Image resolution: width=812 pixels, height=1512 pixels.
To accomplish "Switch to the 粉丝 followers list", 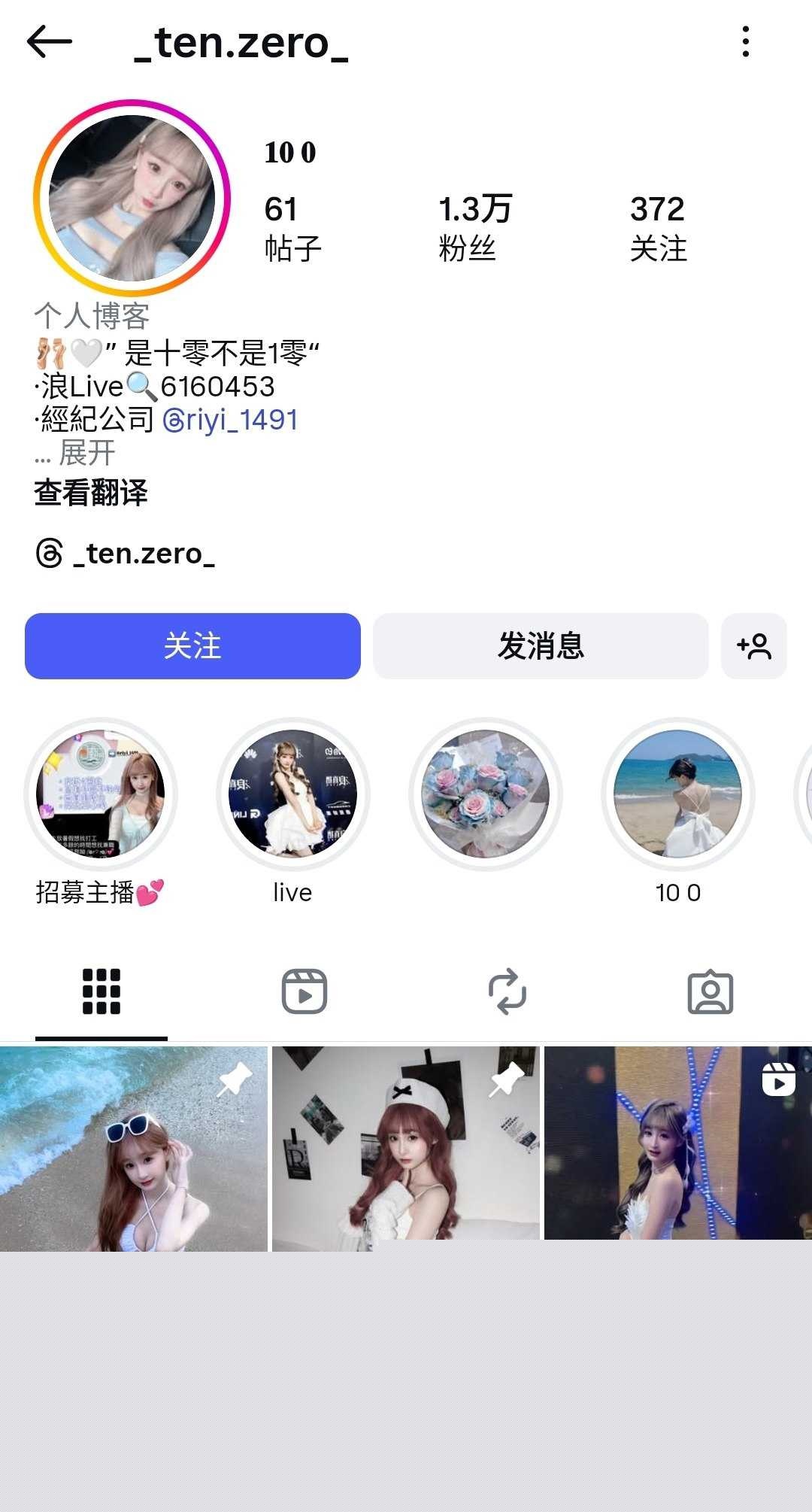I will pos(475,226).
